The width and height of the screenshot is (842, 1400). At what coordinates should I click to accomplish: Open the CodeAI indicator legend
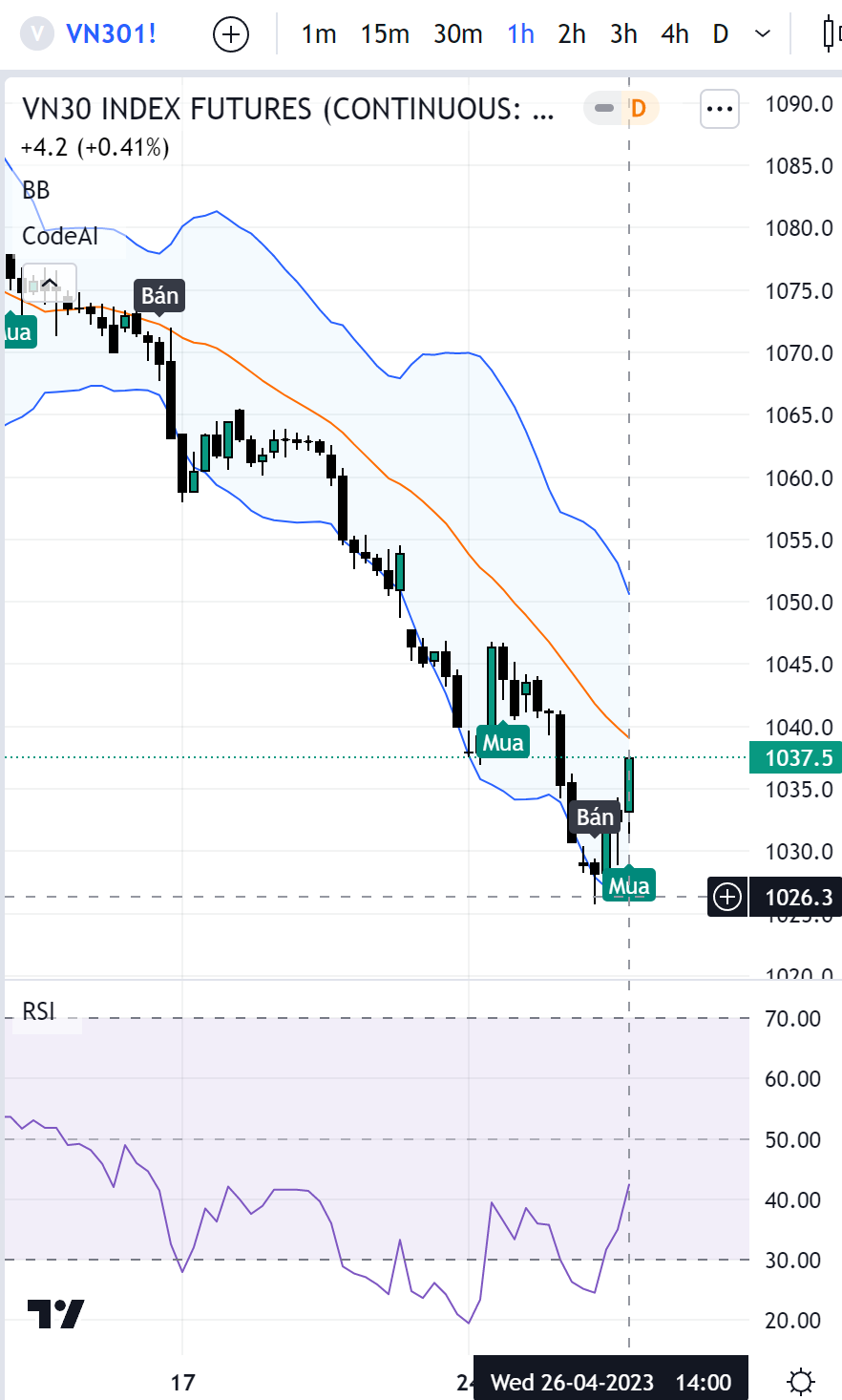point(59,236)
